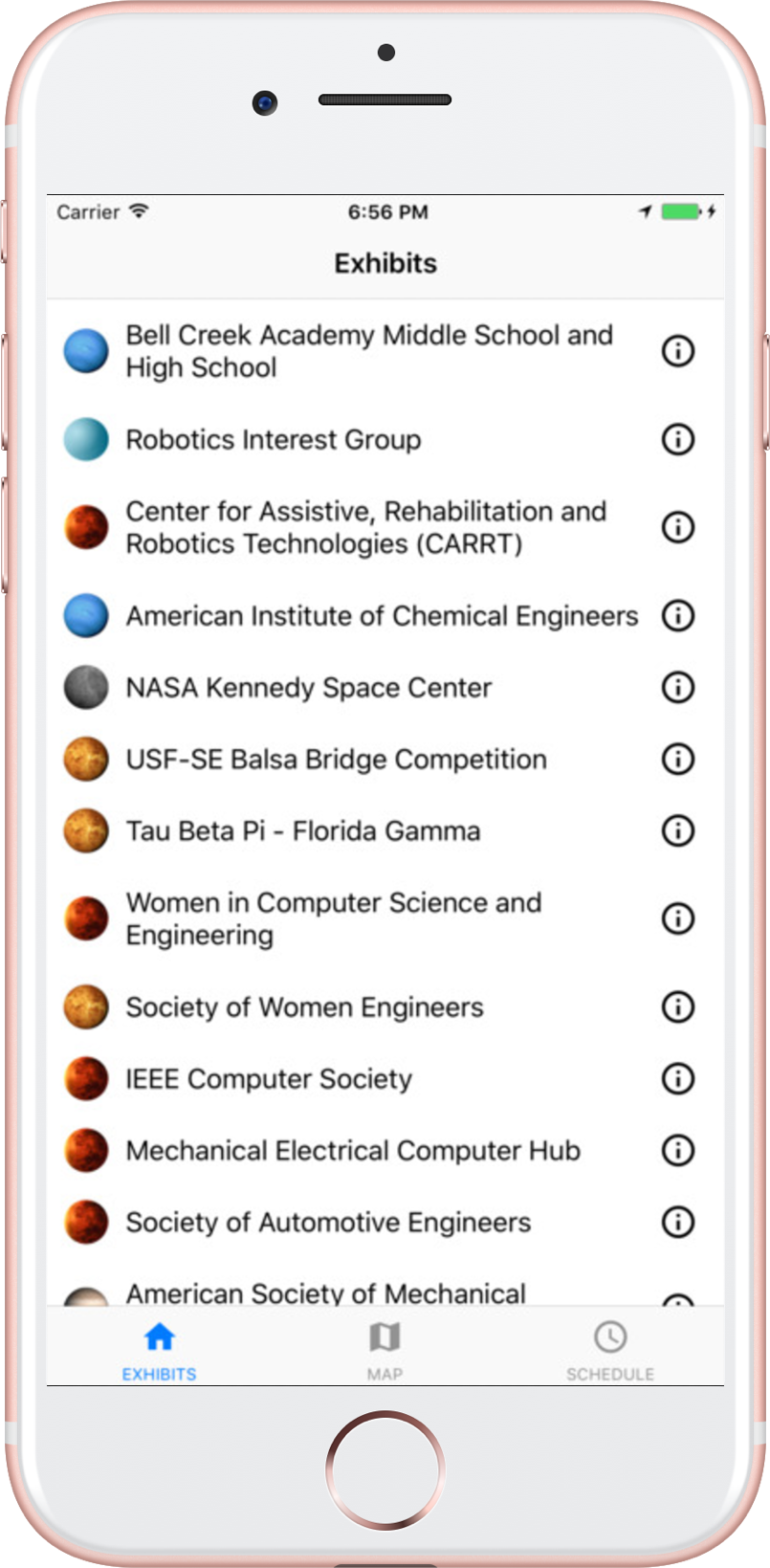The height and width of the screenshot is (1568, 770).
Task: Show info icon for Robotics Interest Group
Action: (677, 439)
